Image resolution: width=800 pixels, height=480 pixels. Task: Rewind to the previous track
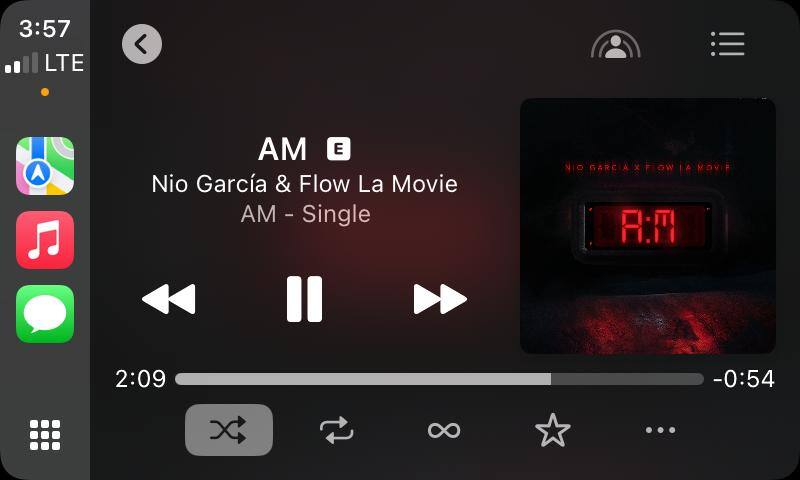[x=169, y=298]
